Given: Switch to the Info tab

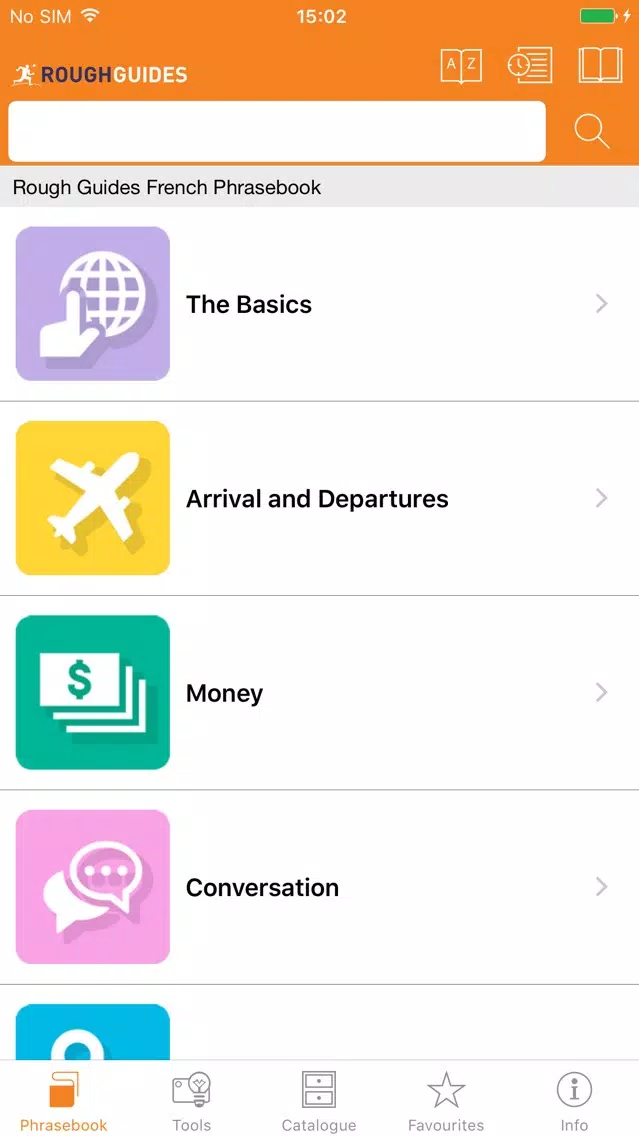Looking at the screenshot, I should [574, 1101].
